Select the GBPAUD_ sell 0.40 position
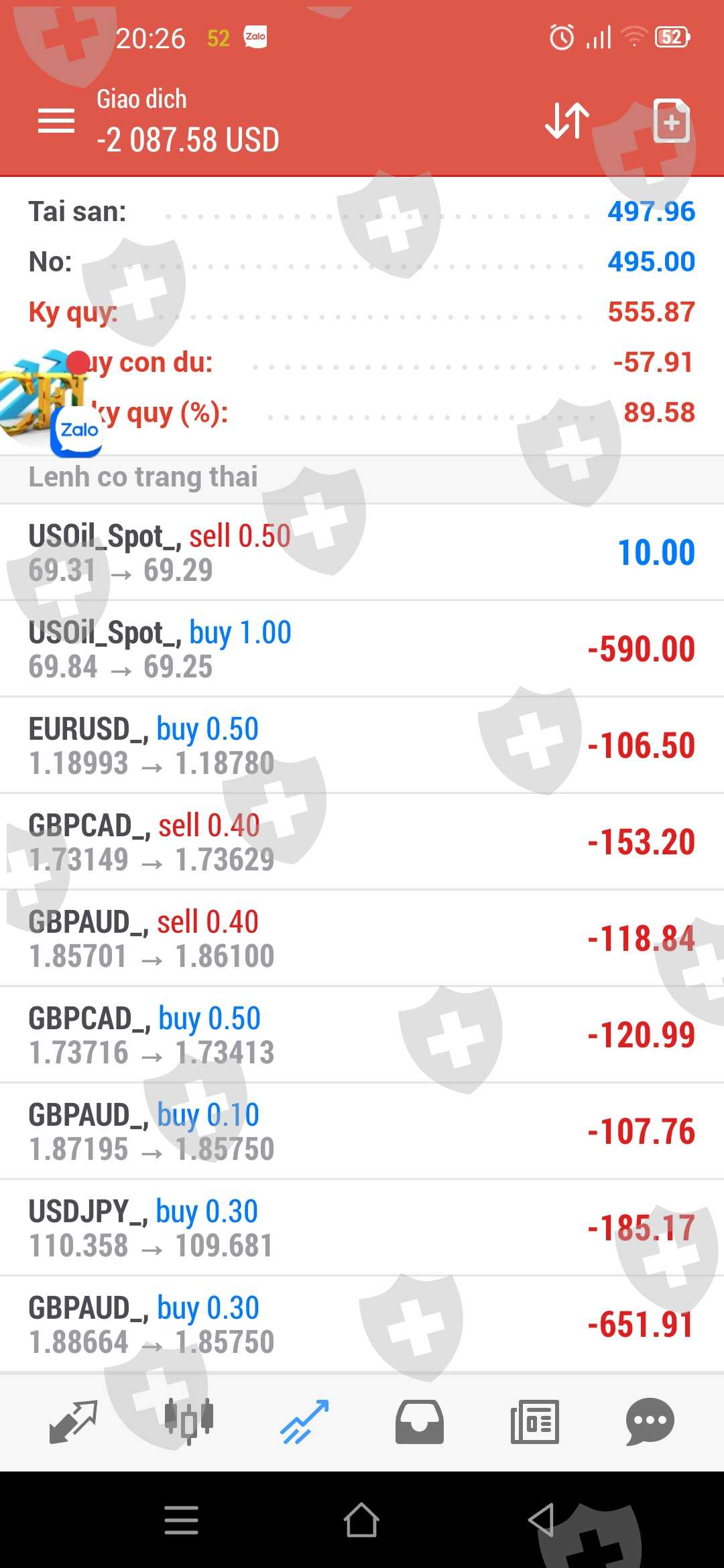This screenshot has height=1568, width=724. click(x=362, y=938)
